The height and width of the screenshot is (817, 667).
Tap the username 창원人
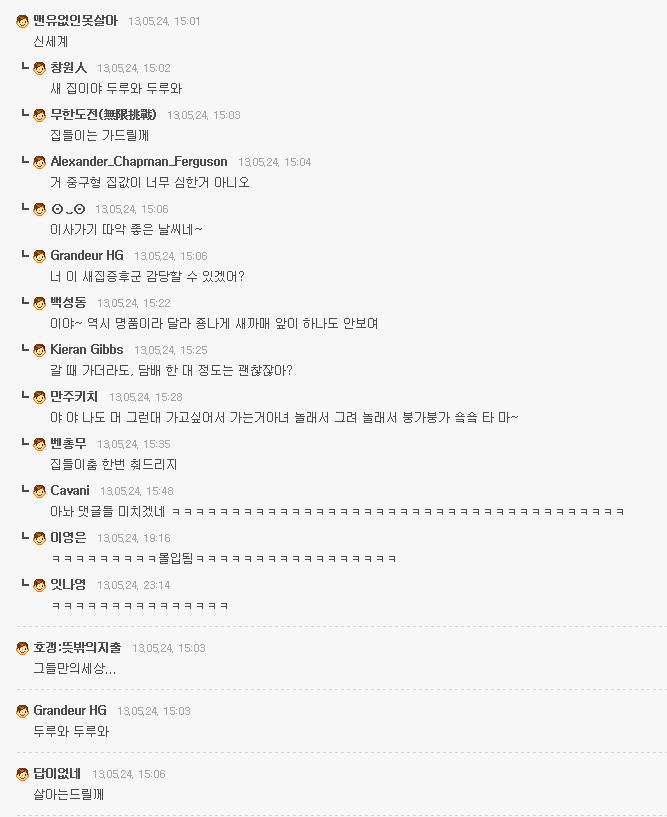click(x=68, y=67)
